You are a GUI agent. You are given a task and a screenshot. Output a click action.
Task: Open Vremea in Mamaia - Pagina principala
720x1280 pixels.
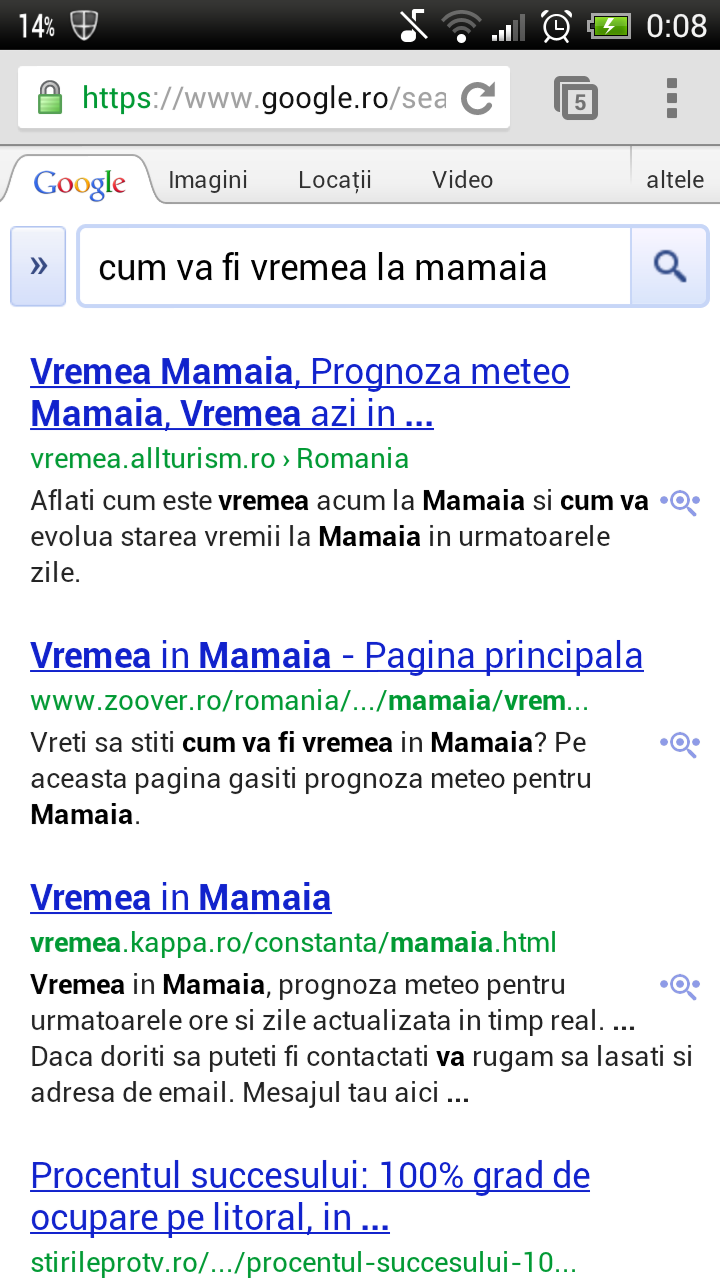337,656
